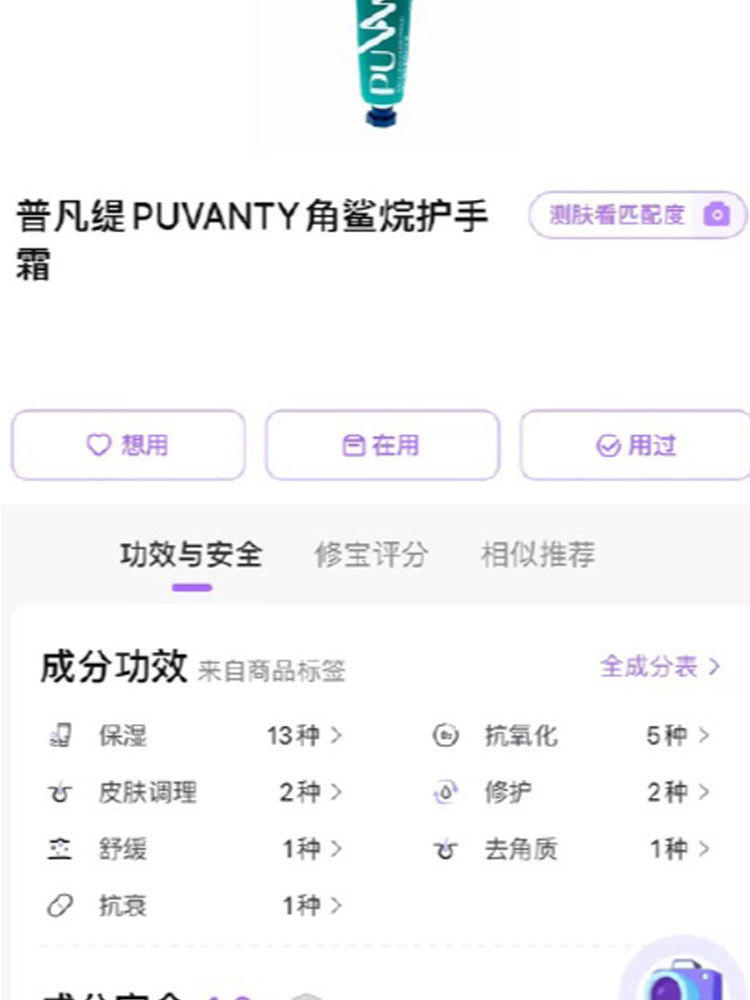The height and width of the screenshot is (1000, 750).
Task: Mark product as 想用
Action: pyautogui.click(x=128, y=445)
